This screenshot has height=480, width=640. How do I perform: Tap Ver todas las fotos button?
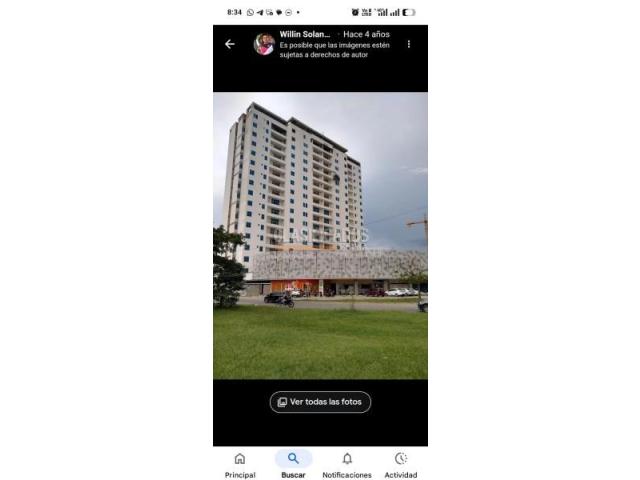320,402
